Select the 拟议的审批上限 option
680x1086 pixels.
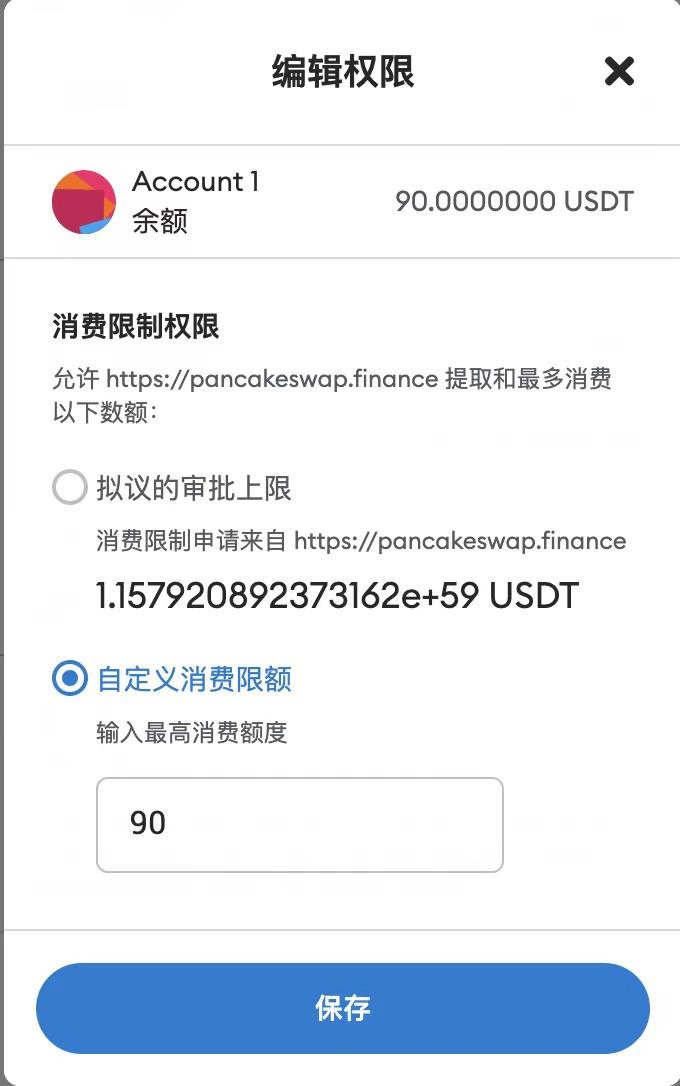70,488
